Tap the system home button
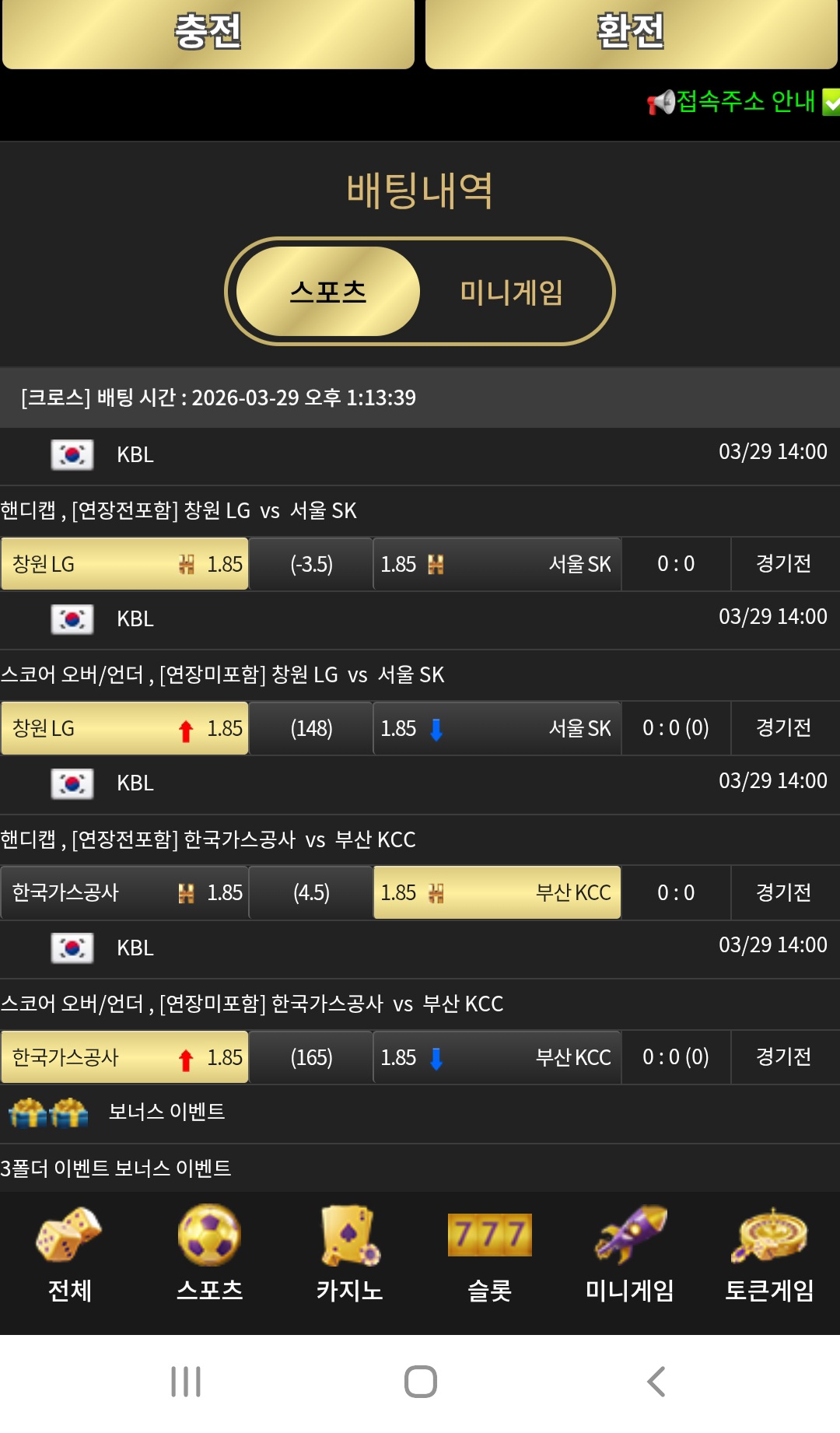The height and width of the screenshot is (1433, 840). pos(420,1382)
